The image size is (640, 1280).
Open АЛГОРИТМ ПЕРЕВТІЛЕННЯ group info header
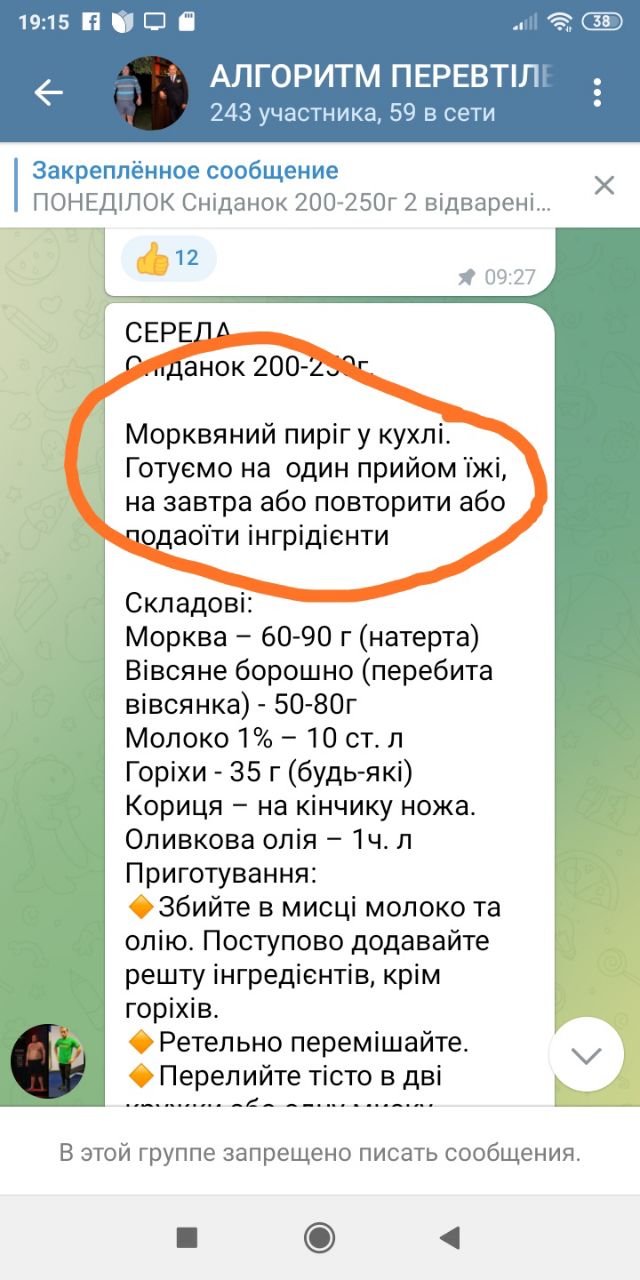click(x=380, y=93)
